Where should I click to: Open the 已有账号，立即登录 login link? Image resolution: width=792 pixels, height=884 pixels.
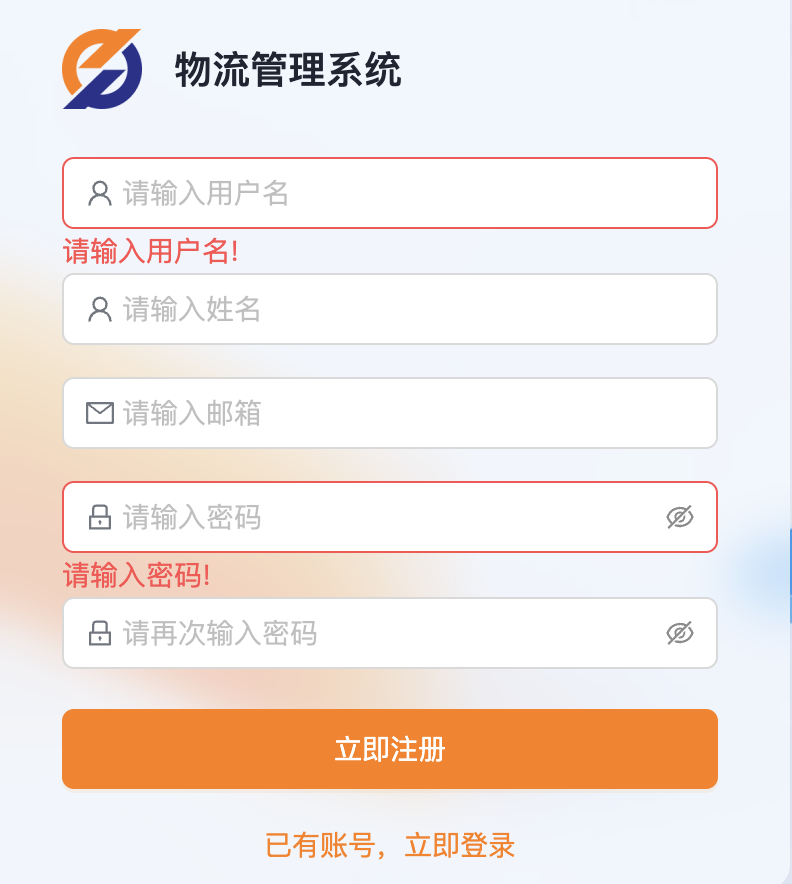point(390,846)
